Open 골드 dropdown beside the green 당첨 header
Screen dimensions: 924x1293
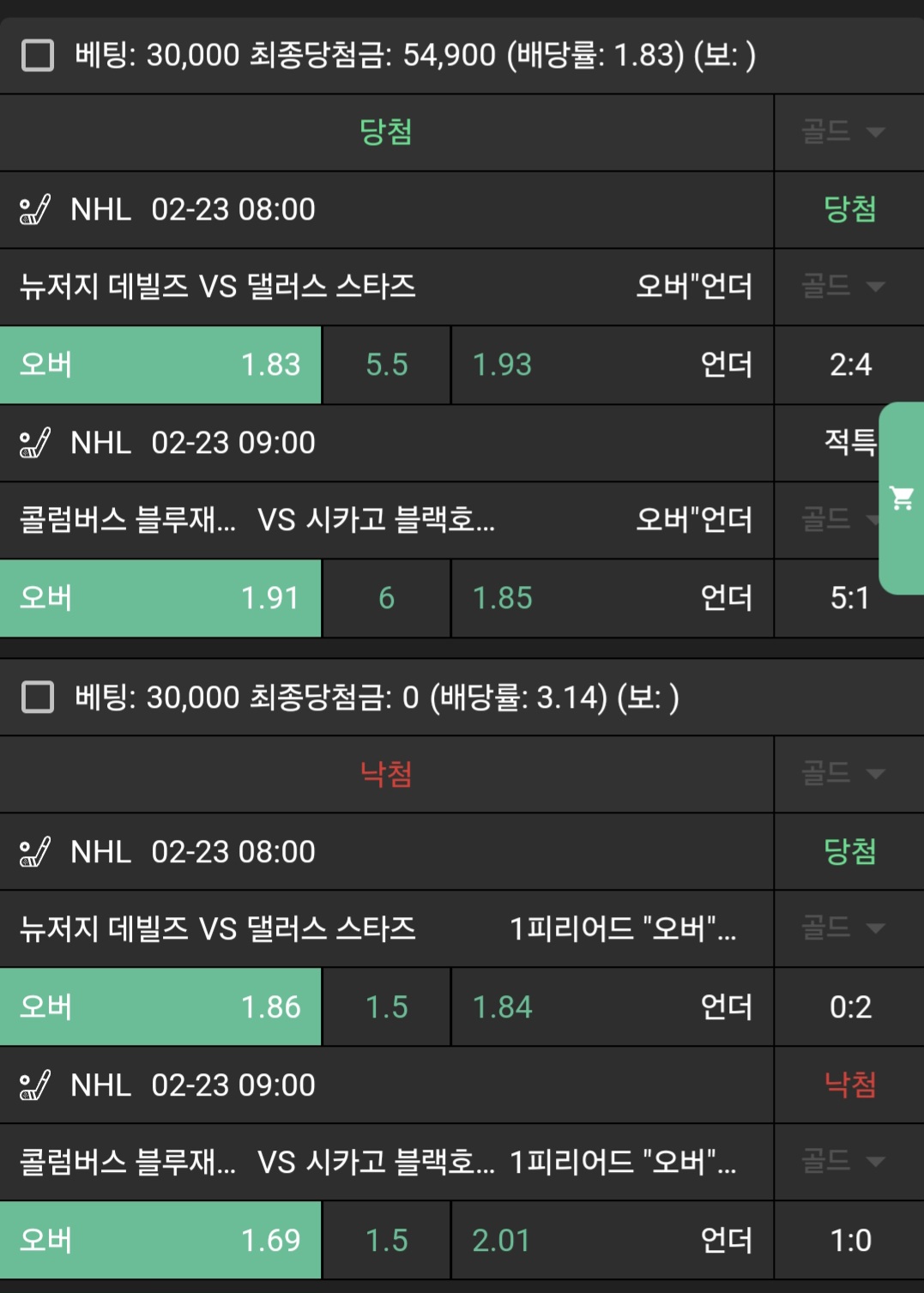(842, 132)
